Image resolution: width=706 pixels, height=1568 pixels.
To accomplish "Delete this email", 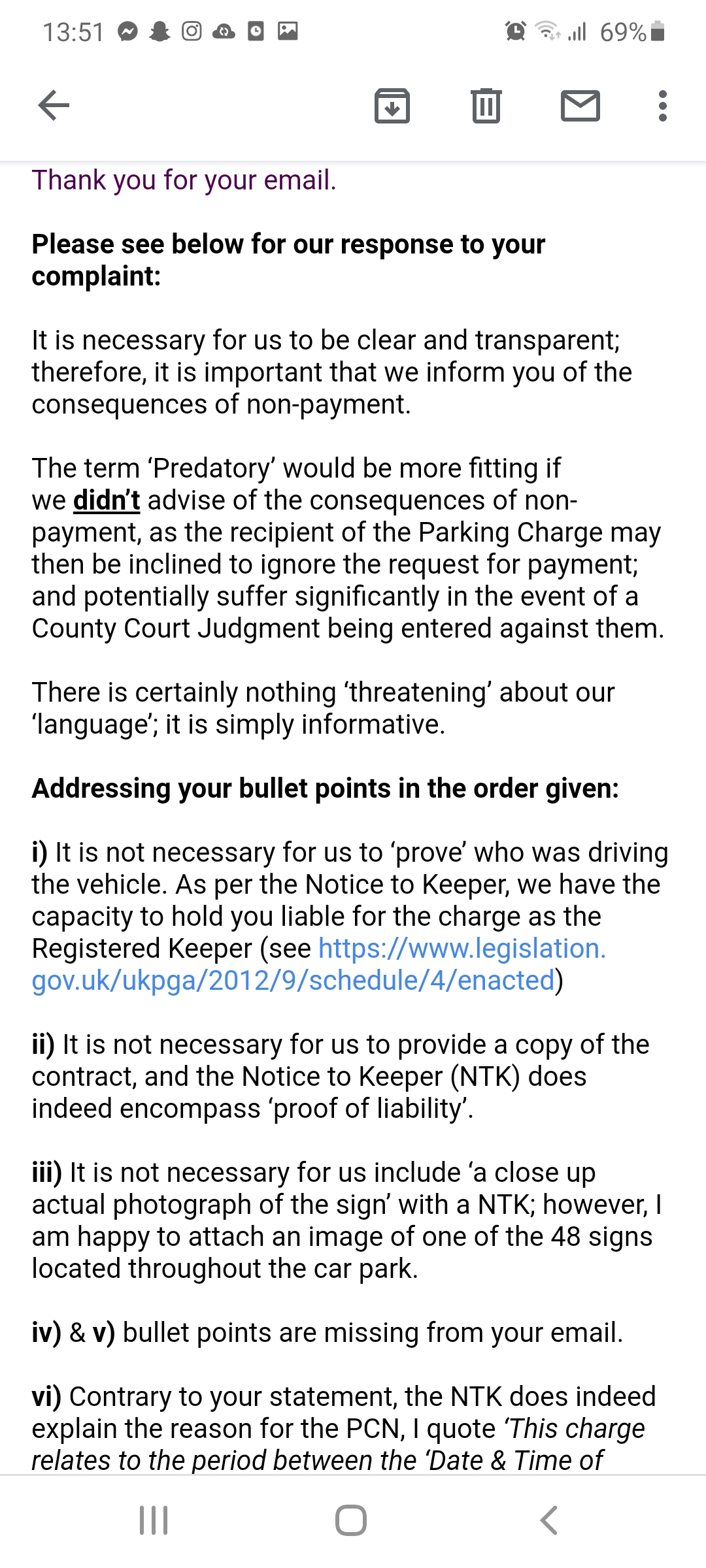I will coord(486,106).
